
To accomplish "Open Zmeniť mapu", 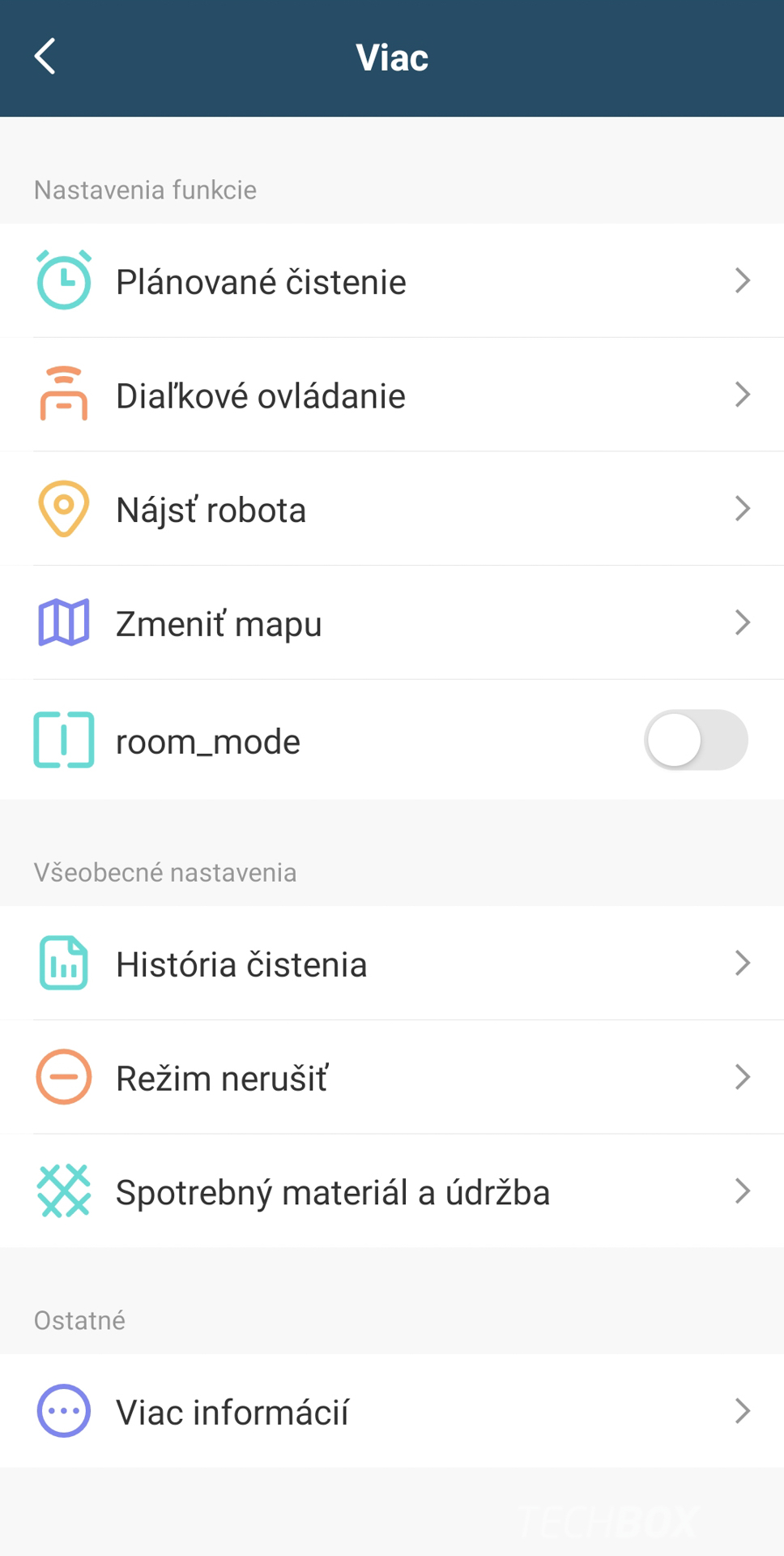I will click(392, 624).
